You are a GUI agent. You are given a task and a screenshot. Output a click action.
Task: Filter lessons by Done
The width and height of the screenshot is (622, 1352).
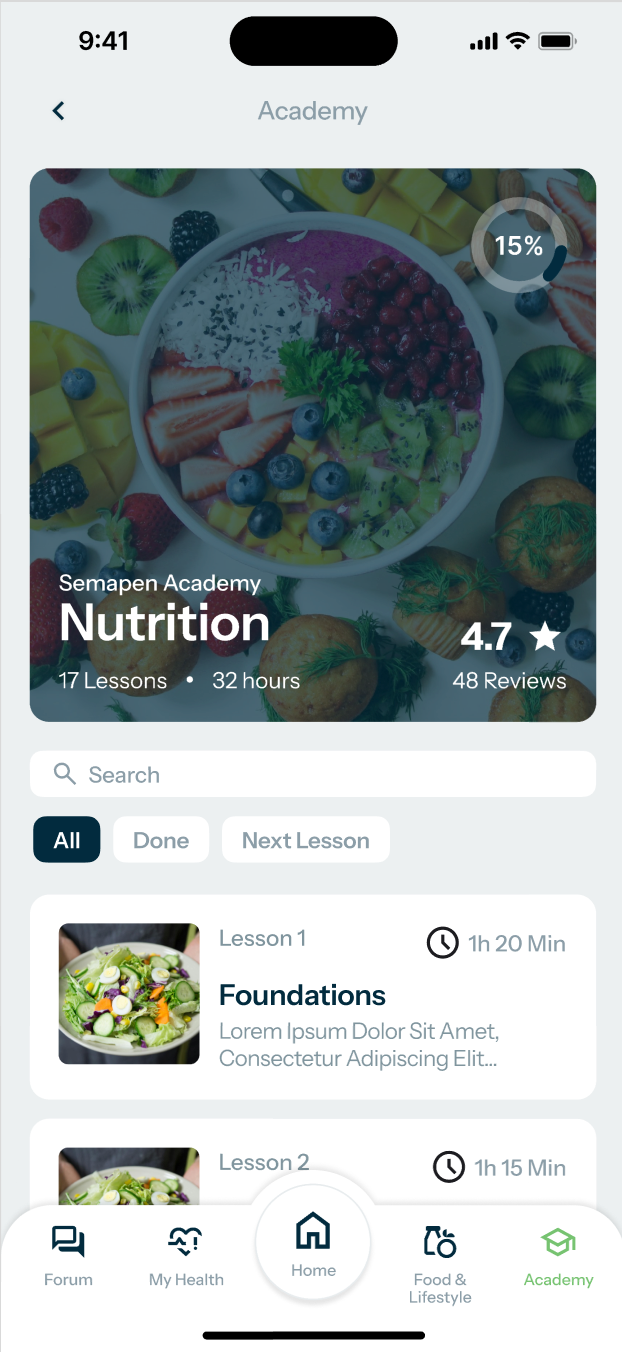point(161,840)
